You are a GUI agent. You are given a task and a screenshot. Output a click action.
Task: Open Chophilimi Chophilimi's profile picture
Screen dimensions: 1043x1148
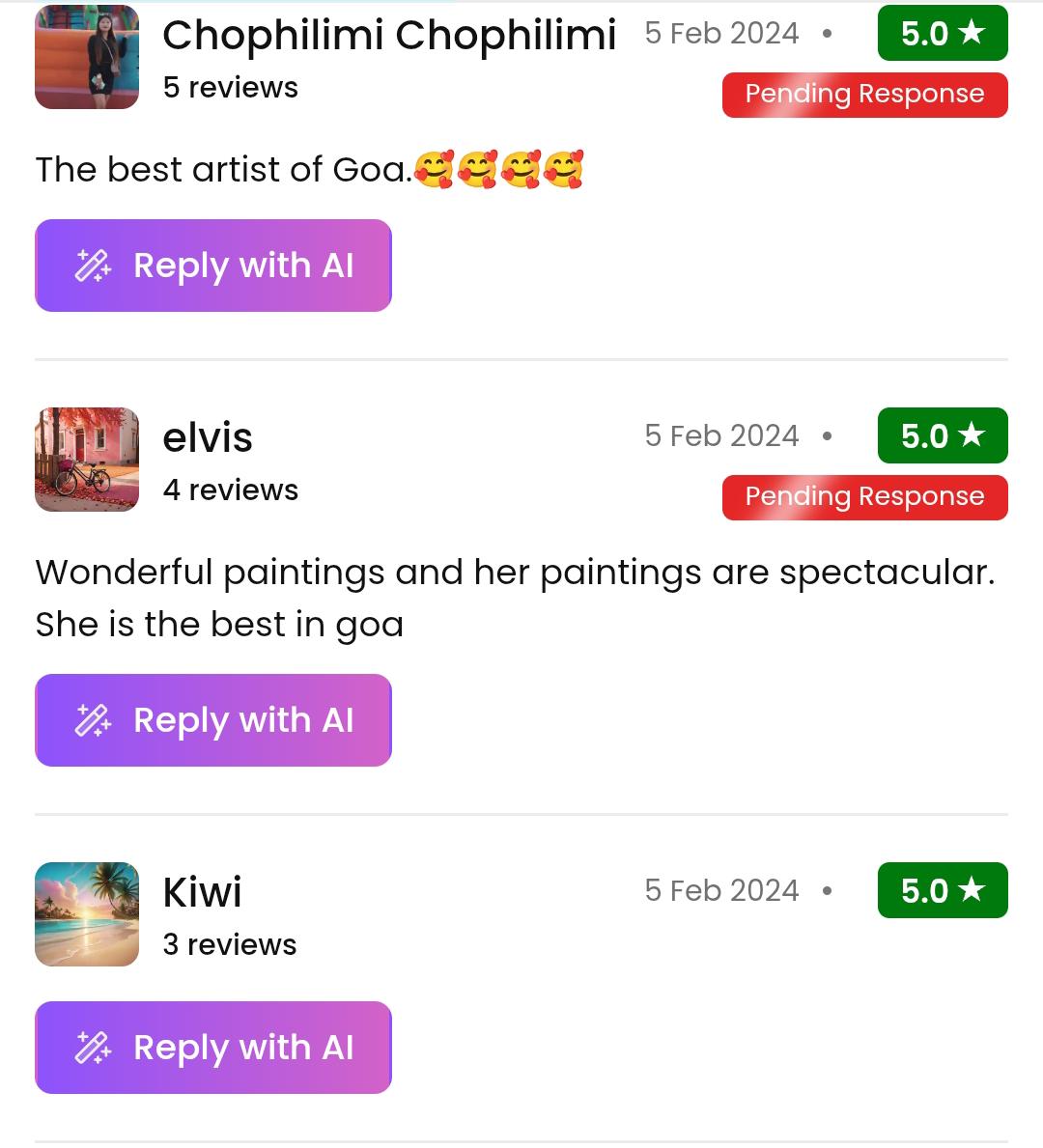(x=87, y=57)
